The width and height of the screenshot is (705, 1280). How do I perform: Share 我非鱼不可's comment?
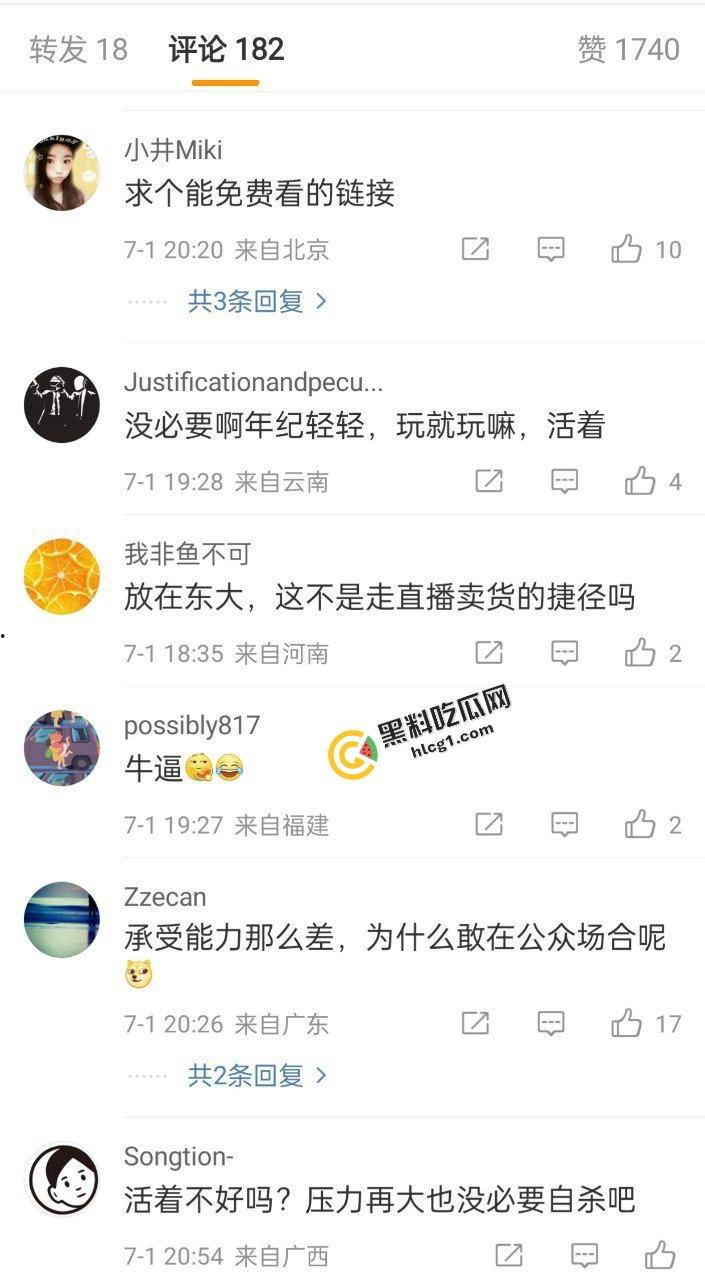(488, 653)
